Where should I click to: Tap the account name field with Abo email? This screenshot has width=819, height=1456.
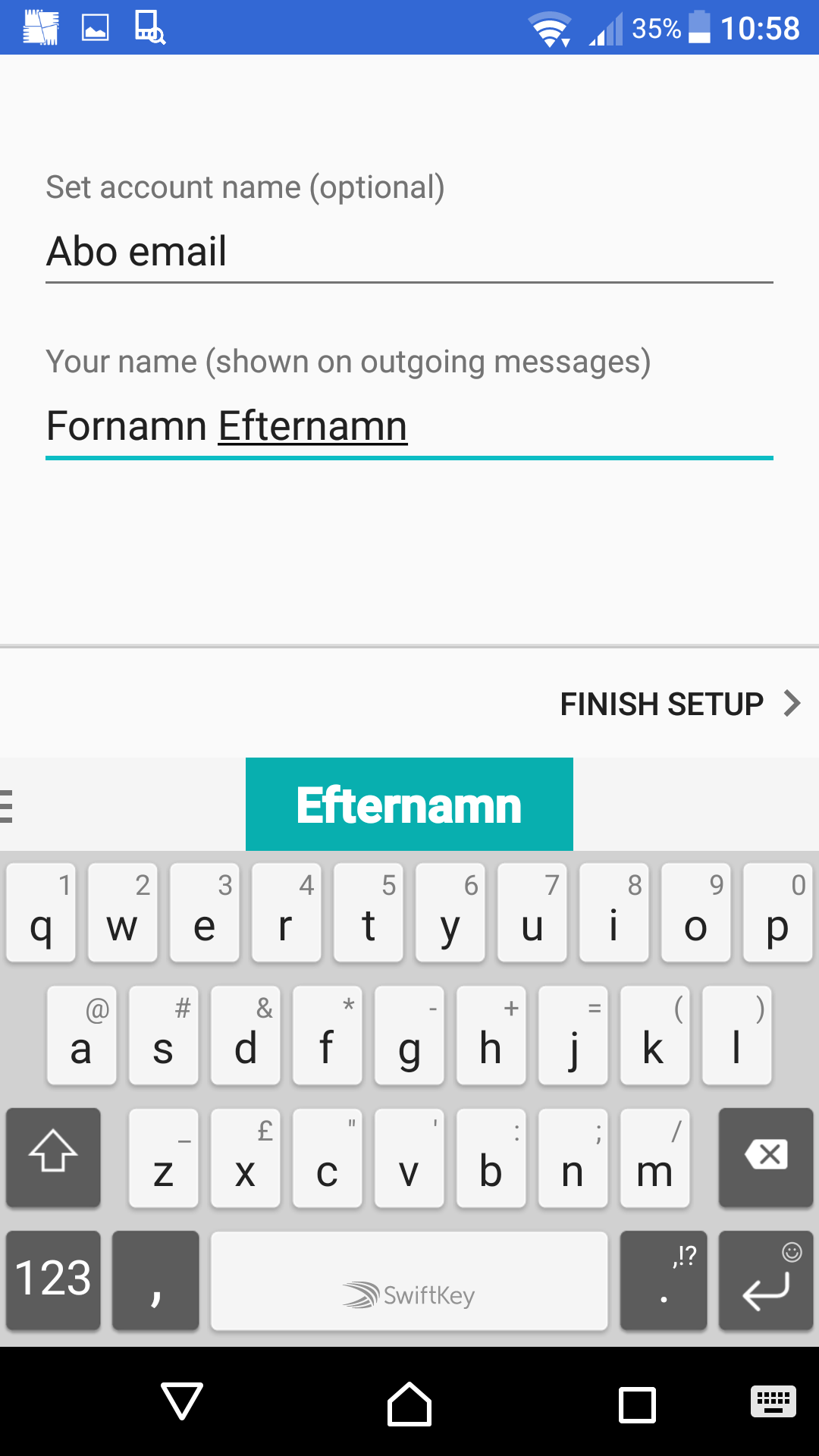pyautogui.click(x=409, y=252)
